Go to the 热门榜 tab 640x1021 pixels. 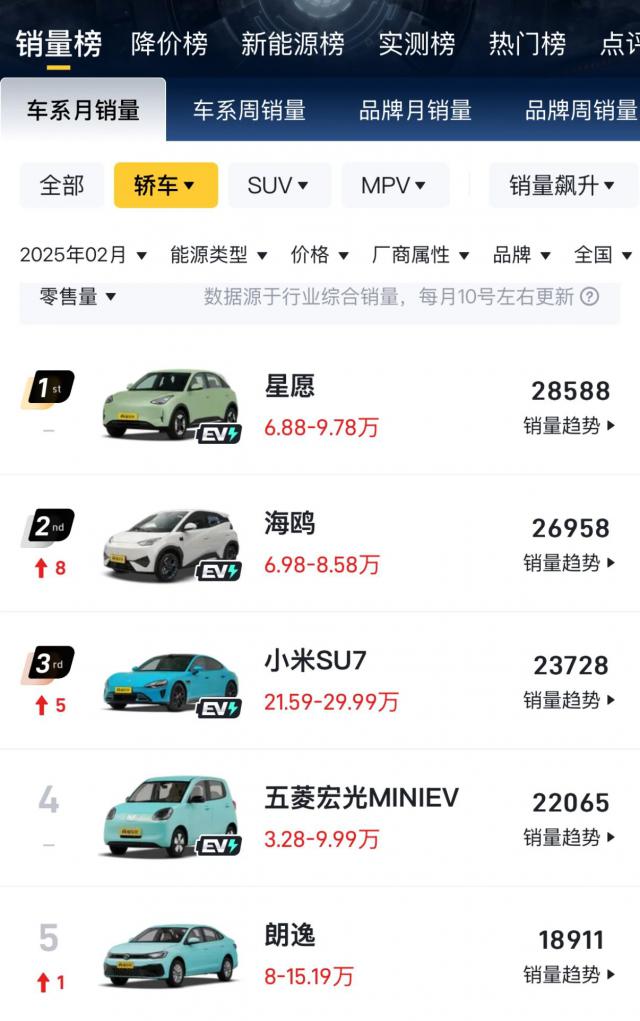(527, 44)
